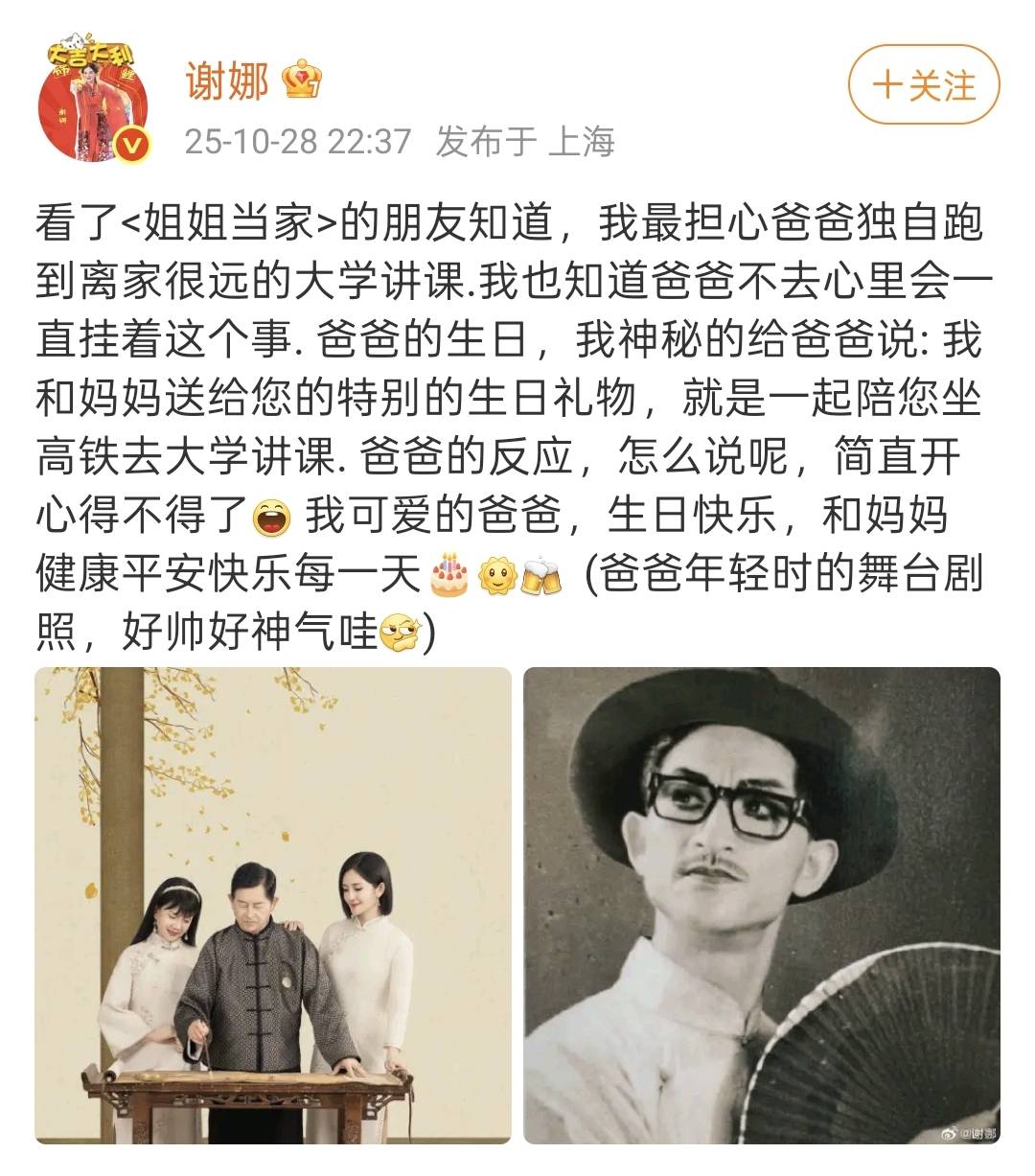This screenshot has width=1035, height=1176.
Task: View the family portrait photo
Action: point(273,905)
